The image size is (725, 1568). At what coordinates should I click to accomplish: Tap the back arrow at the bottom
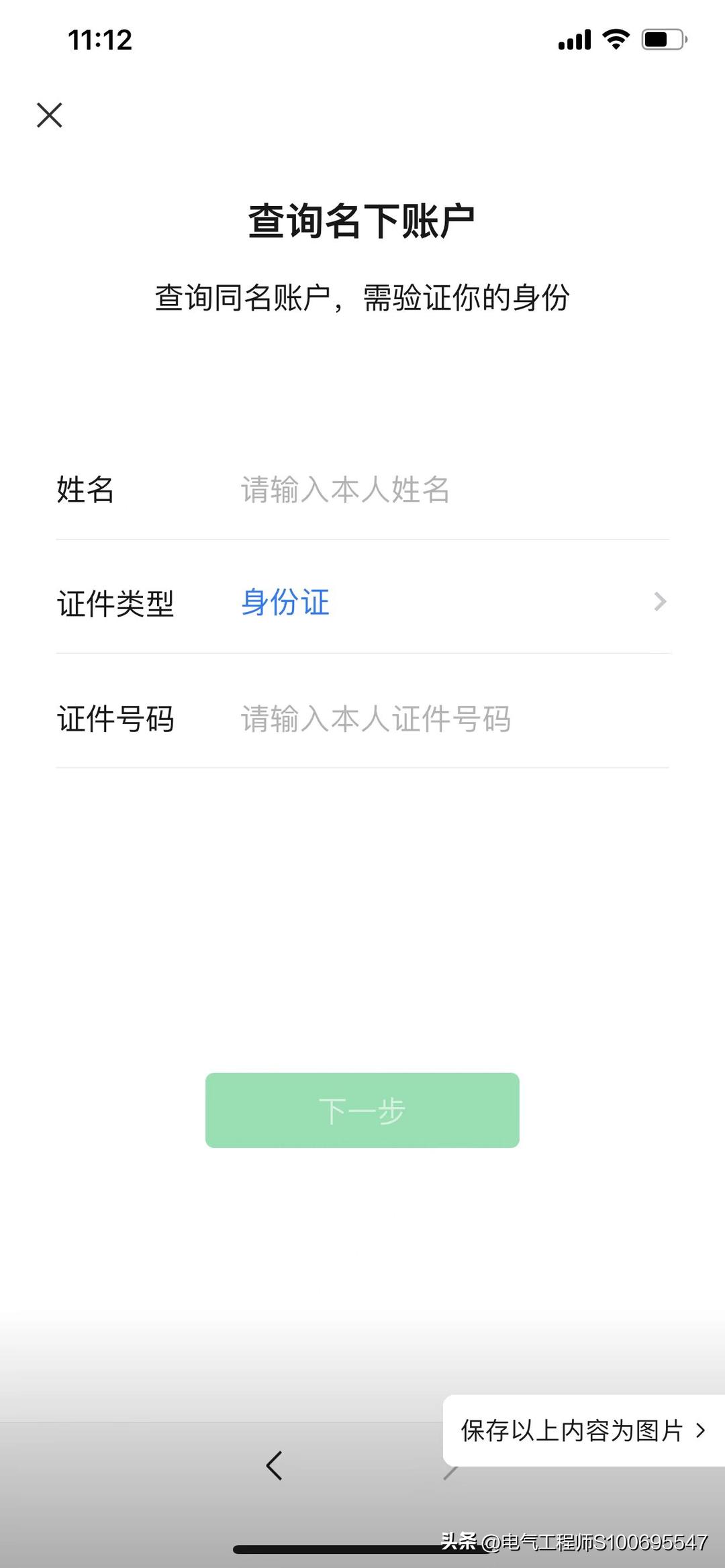pyautogui.click(x=275, y=1467)
